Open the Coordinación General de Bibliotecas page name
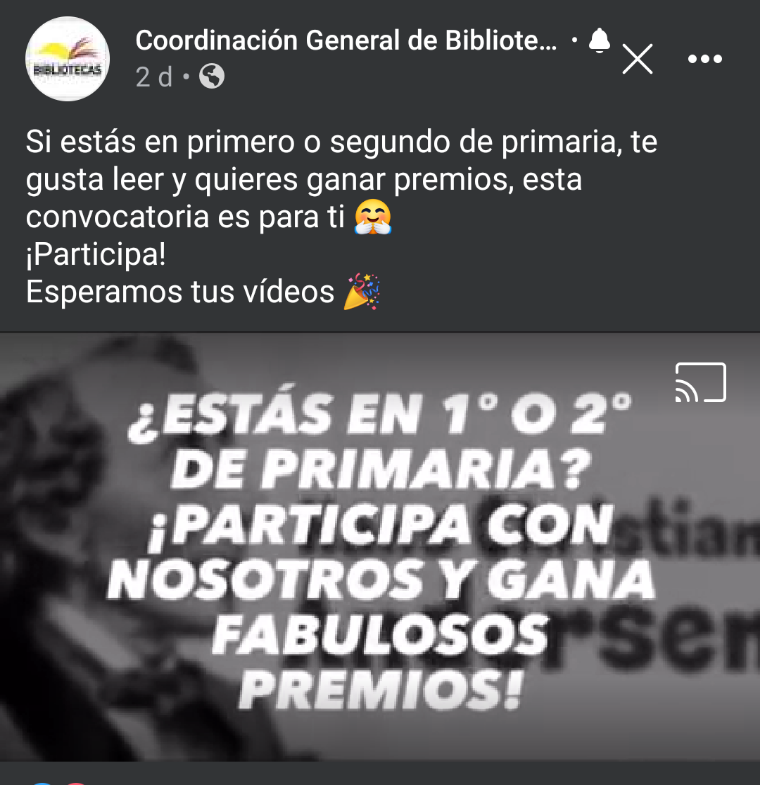 click(x=346, y=41)
